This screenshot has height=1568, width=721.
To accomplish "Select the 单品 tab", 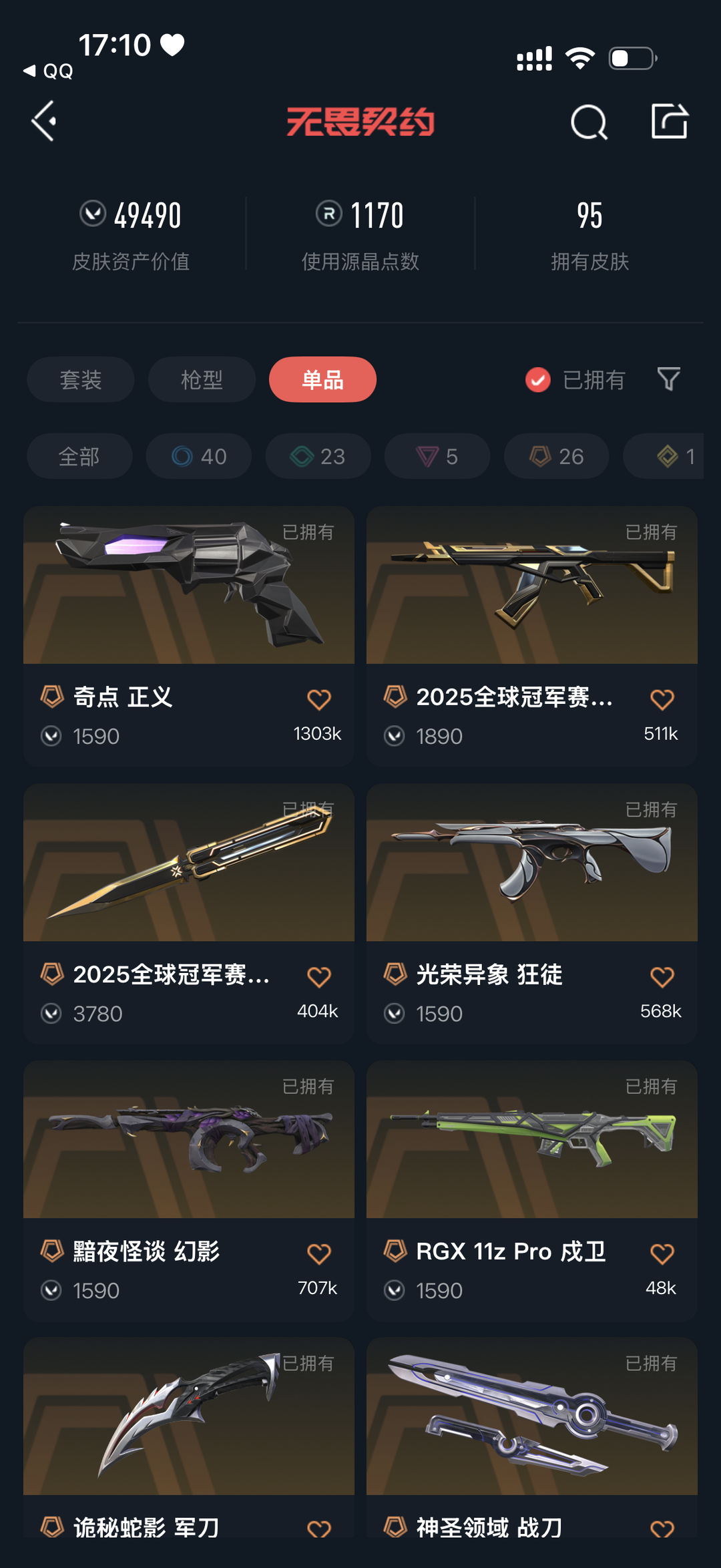I will pyautogui.click(x=322, y=379).
